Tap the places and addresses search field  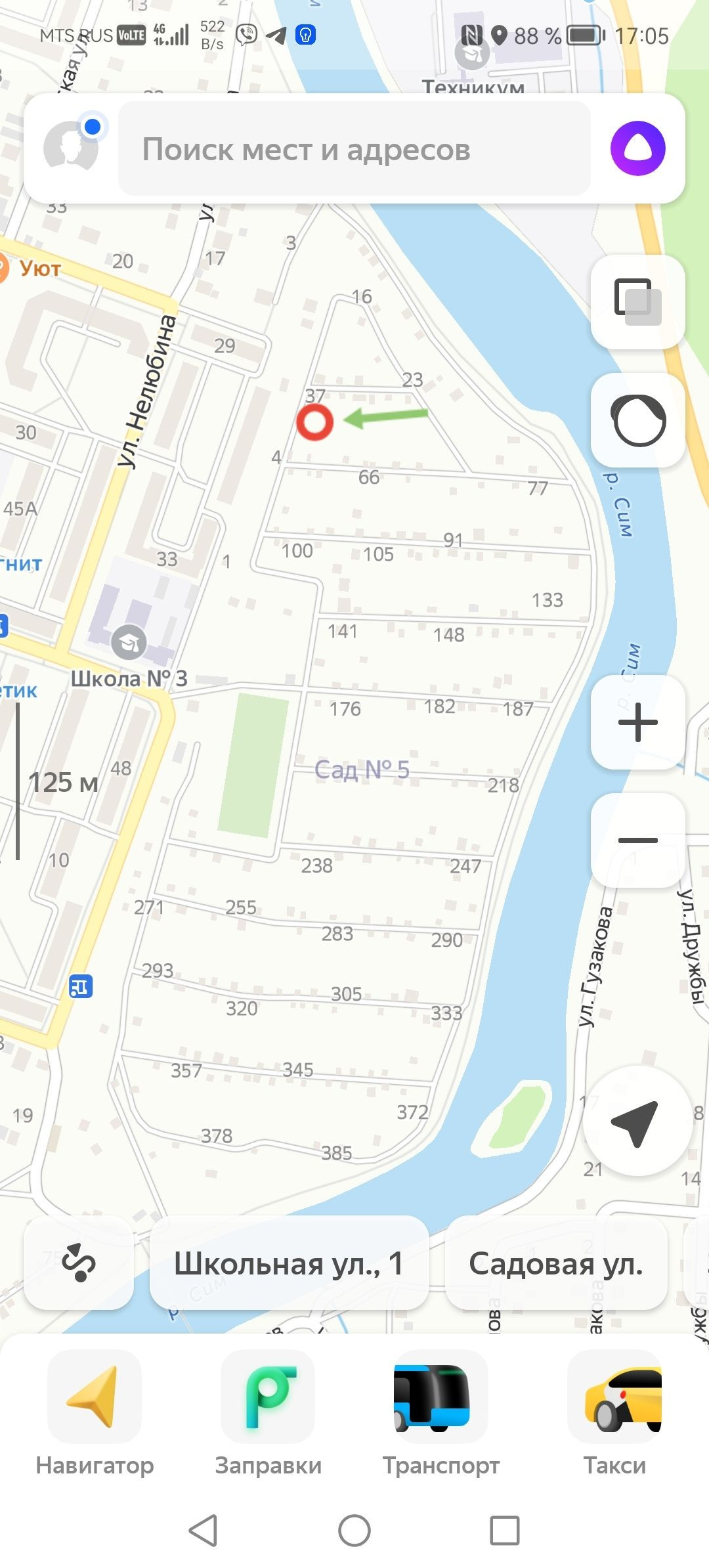[x=354, y=149]
